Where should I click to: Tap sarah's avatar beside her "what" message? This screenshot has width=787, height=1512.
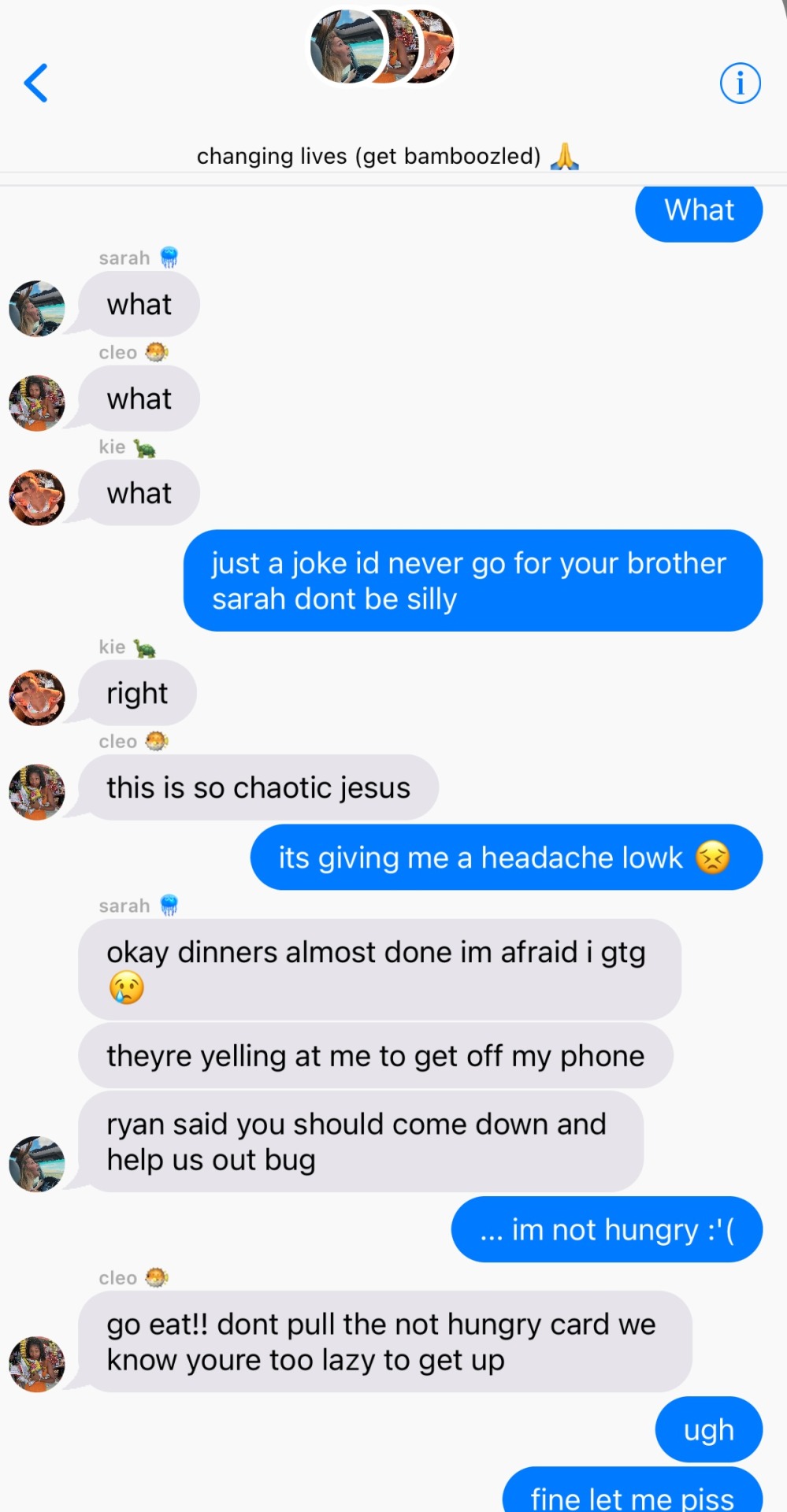point(36,309)
